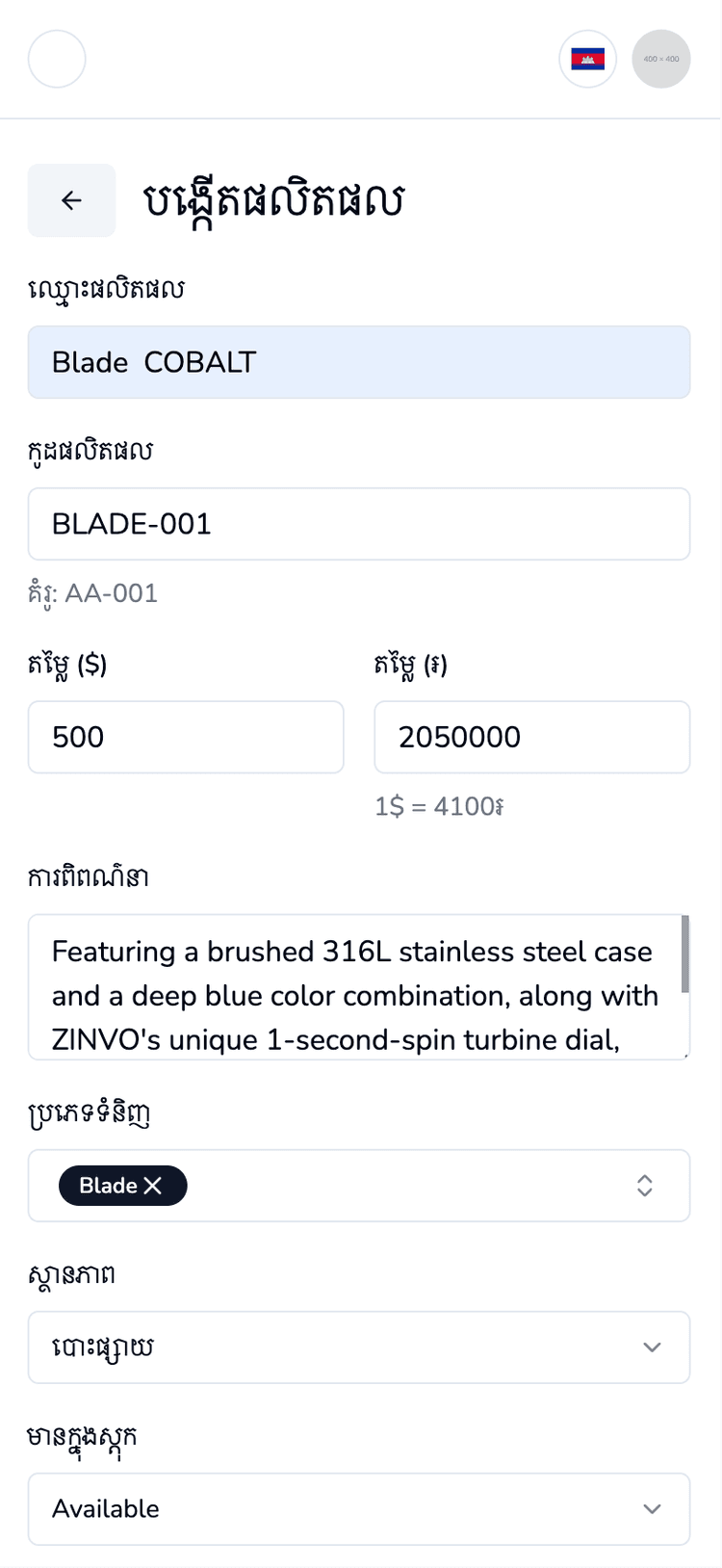The height and width of the screenshot is (1568, 722).
Task: Click the គំរូ: AA-001 hint text
Action: pyautogui.click(x=92, y=592)
